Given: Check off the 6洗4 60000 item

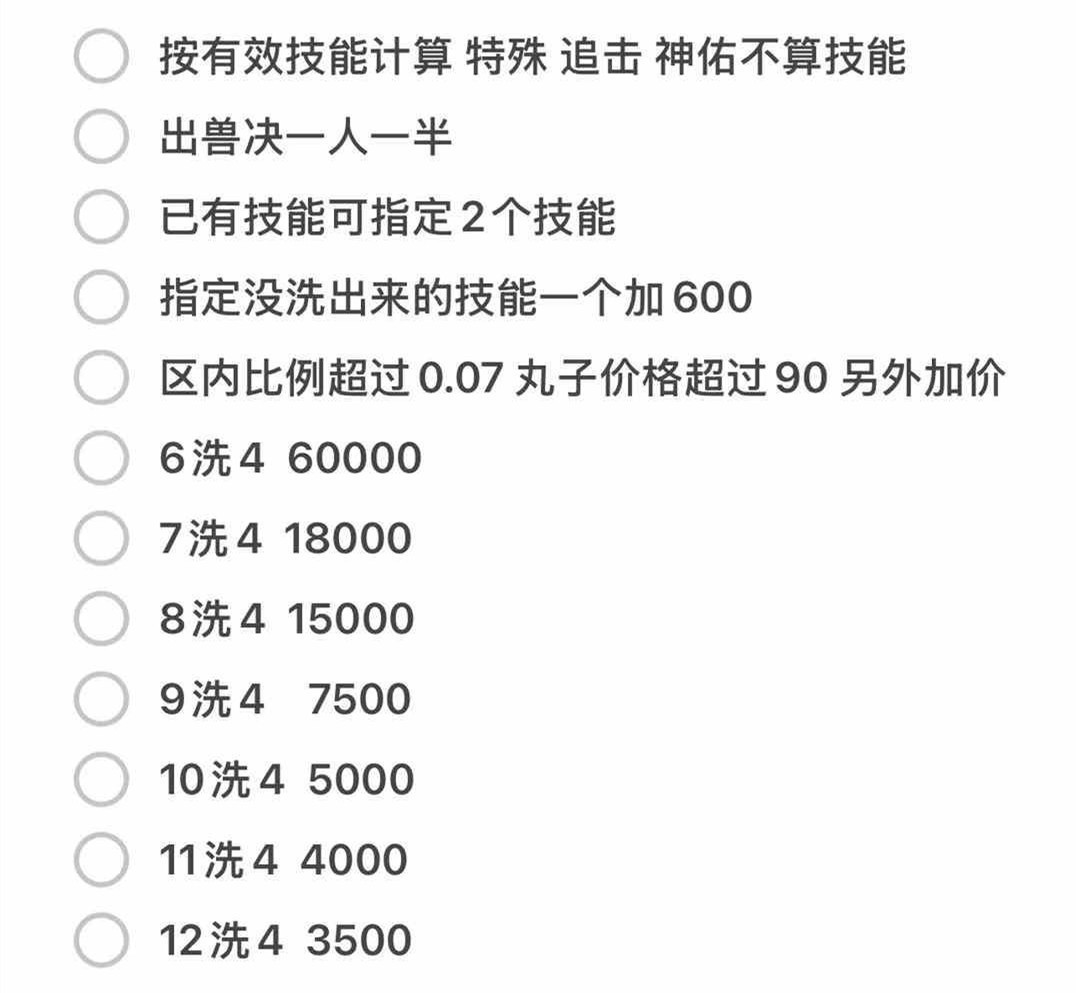Looking at the screenshot, I should click(x=101, y=458).
